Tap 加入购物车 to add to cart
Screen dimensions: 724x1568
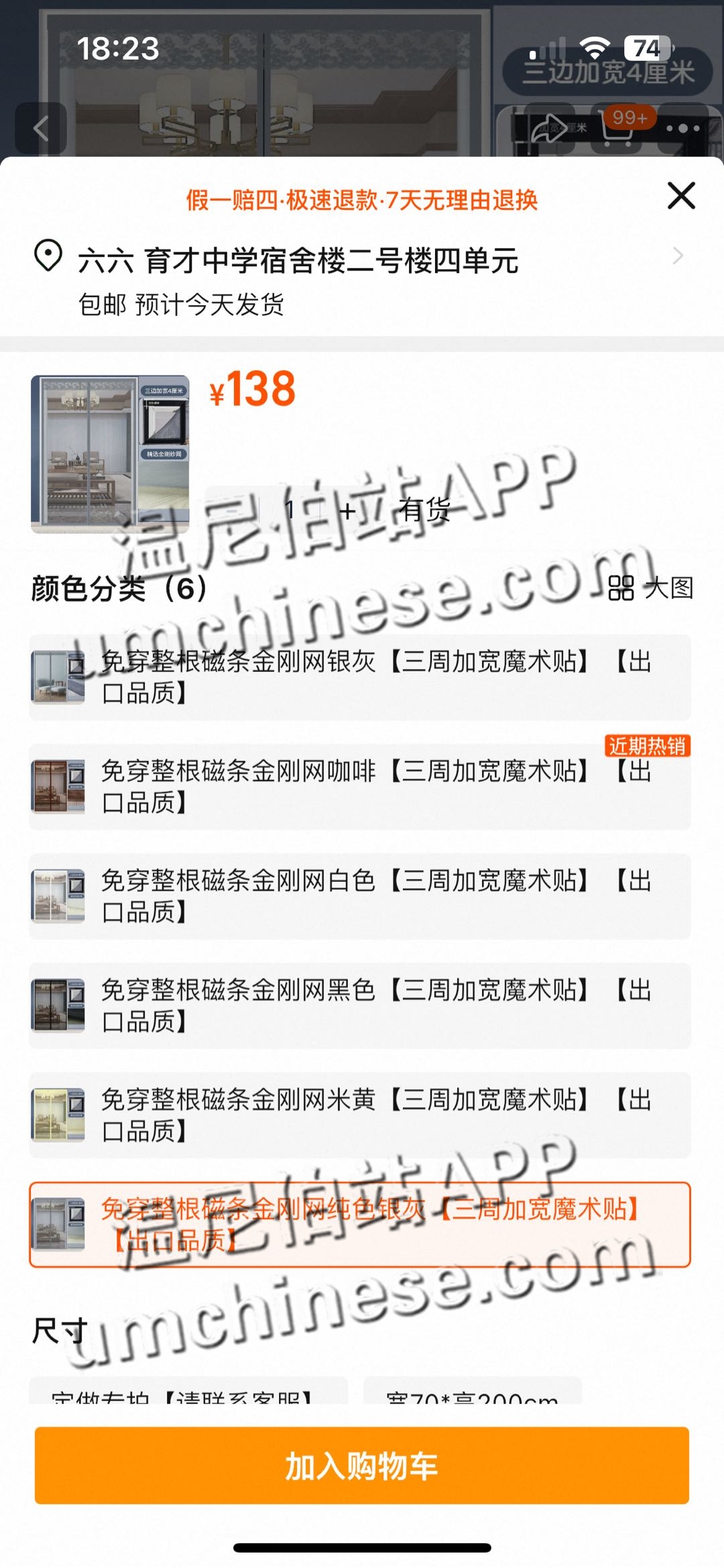(362, 1465)
